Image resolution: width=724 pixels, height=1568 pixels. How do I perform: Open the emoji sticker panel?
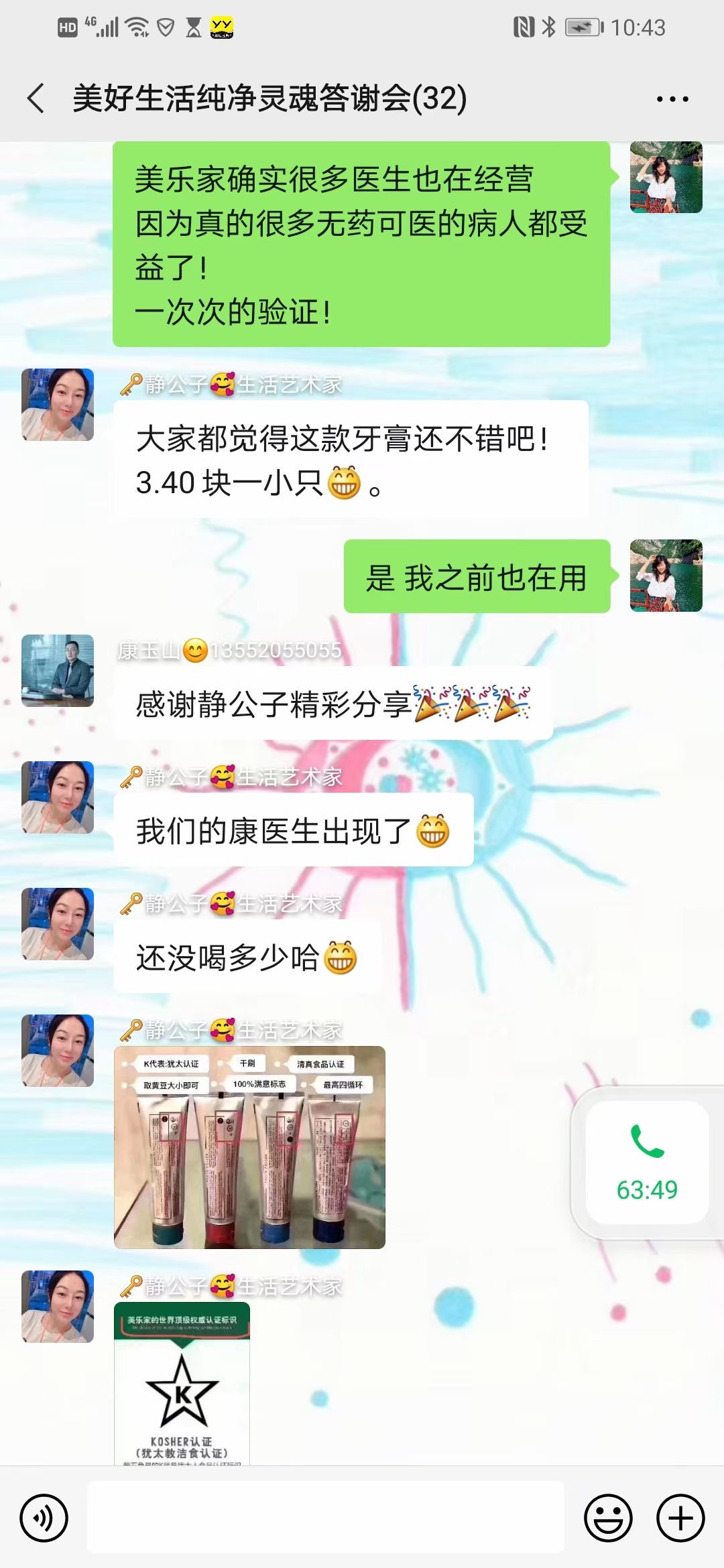pos(608,1518)
